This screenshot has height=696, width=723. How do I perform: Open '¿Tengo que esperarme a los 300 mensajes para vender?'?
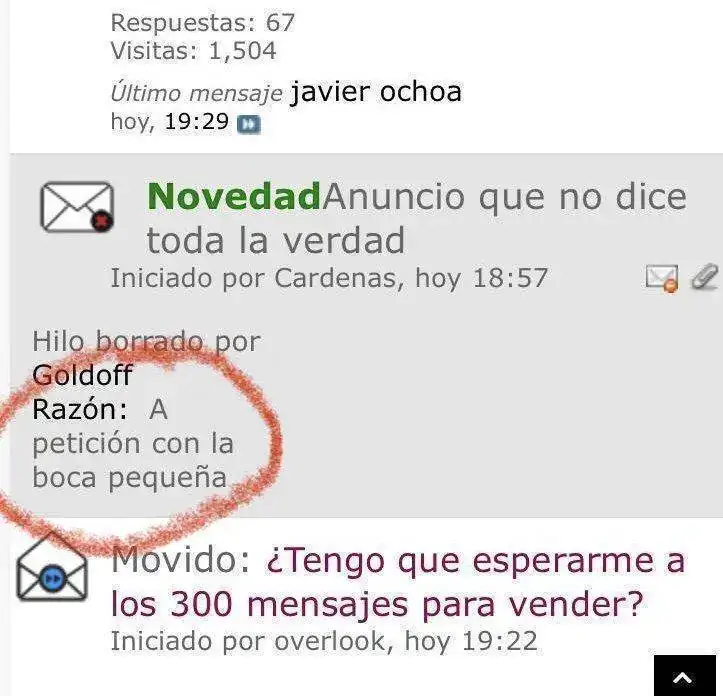click(x=476, y=560)
